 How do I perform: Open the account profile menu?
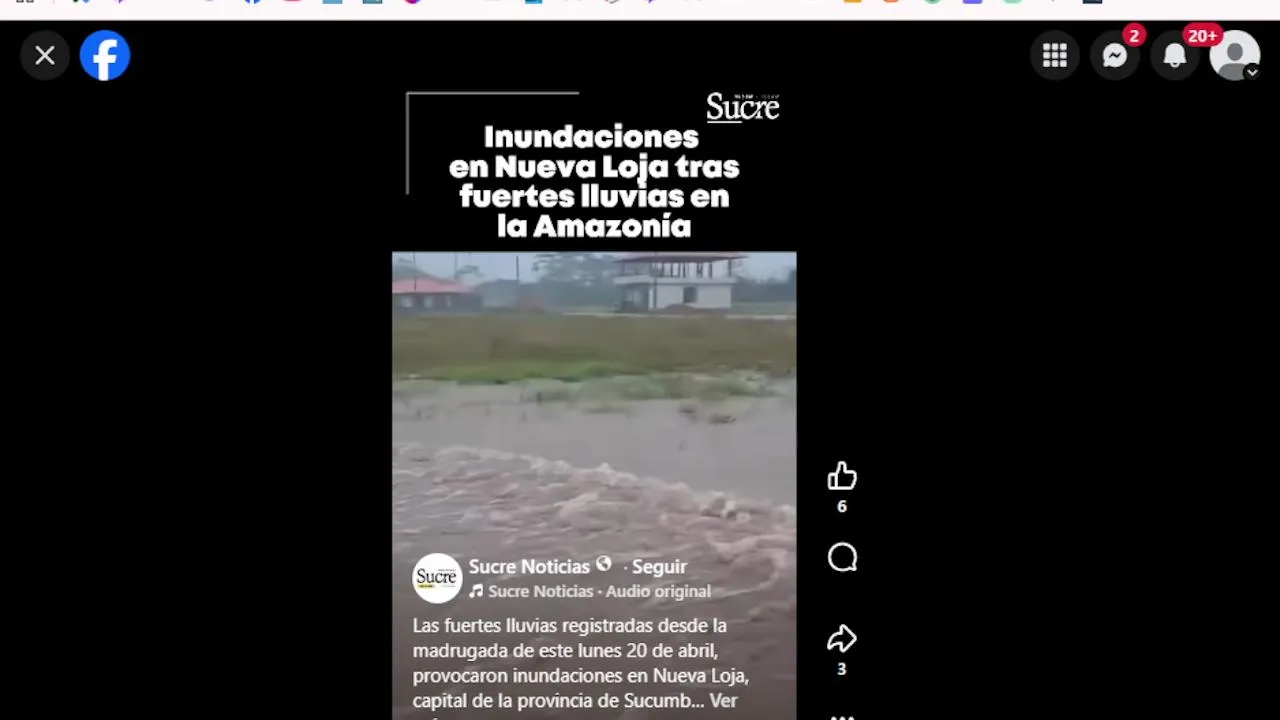1235,56
